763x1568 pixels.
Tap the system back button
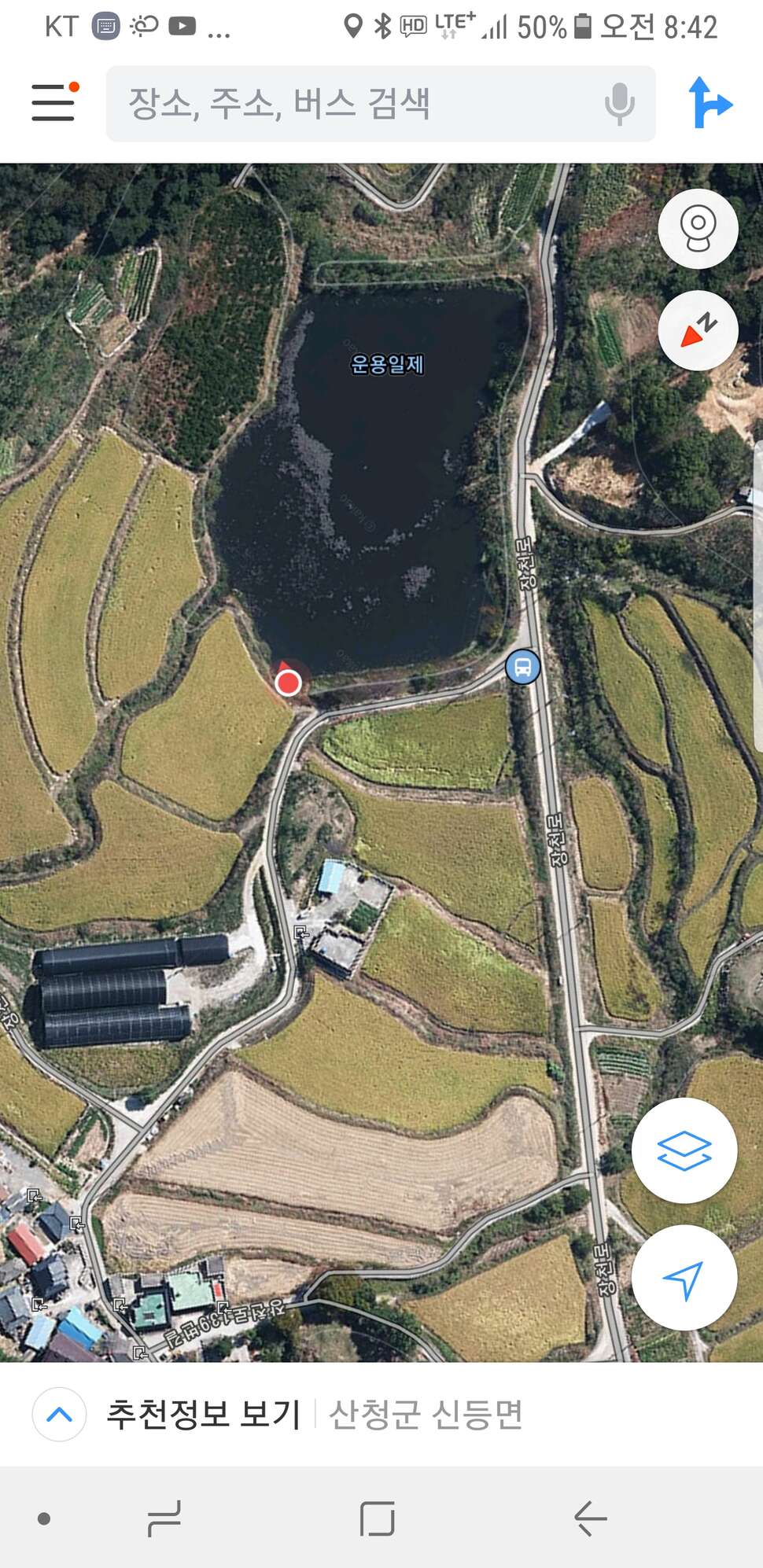coord(590,1518)
